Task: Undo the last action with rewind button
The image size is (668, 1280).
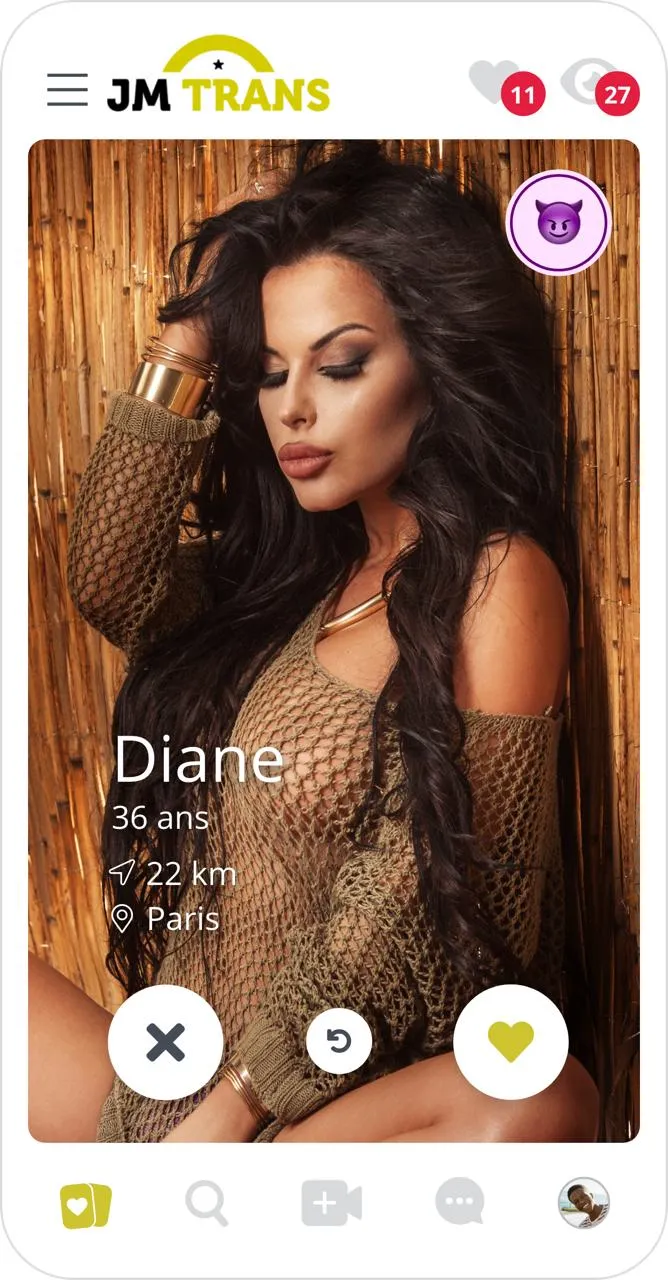Action: [339, 1042]
